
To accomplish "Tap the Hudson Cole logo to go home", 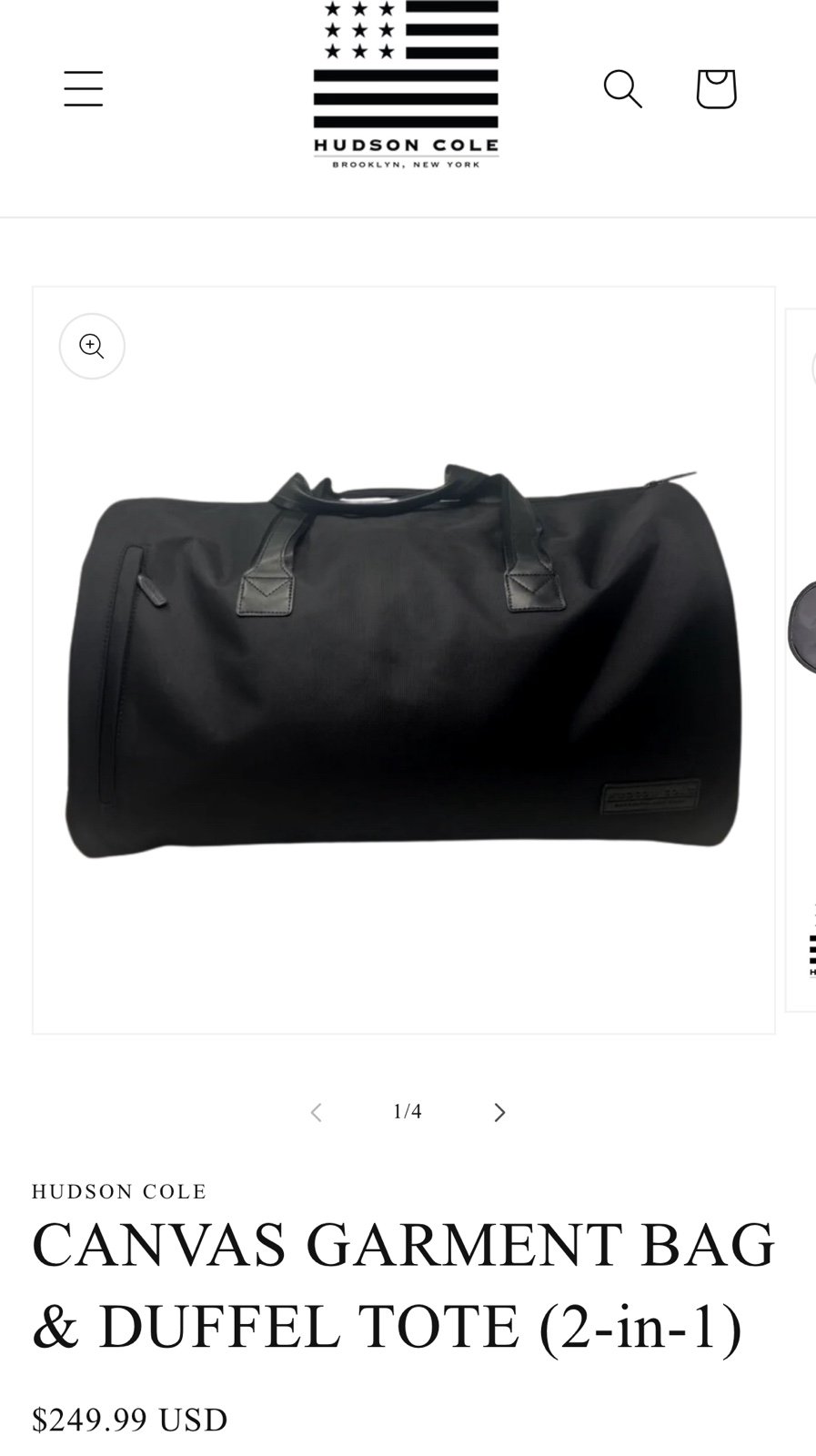I will [406, 85].
